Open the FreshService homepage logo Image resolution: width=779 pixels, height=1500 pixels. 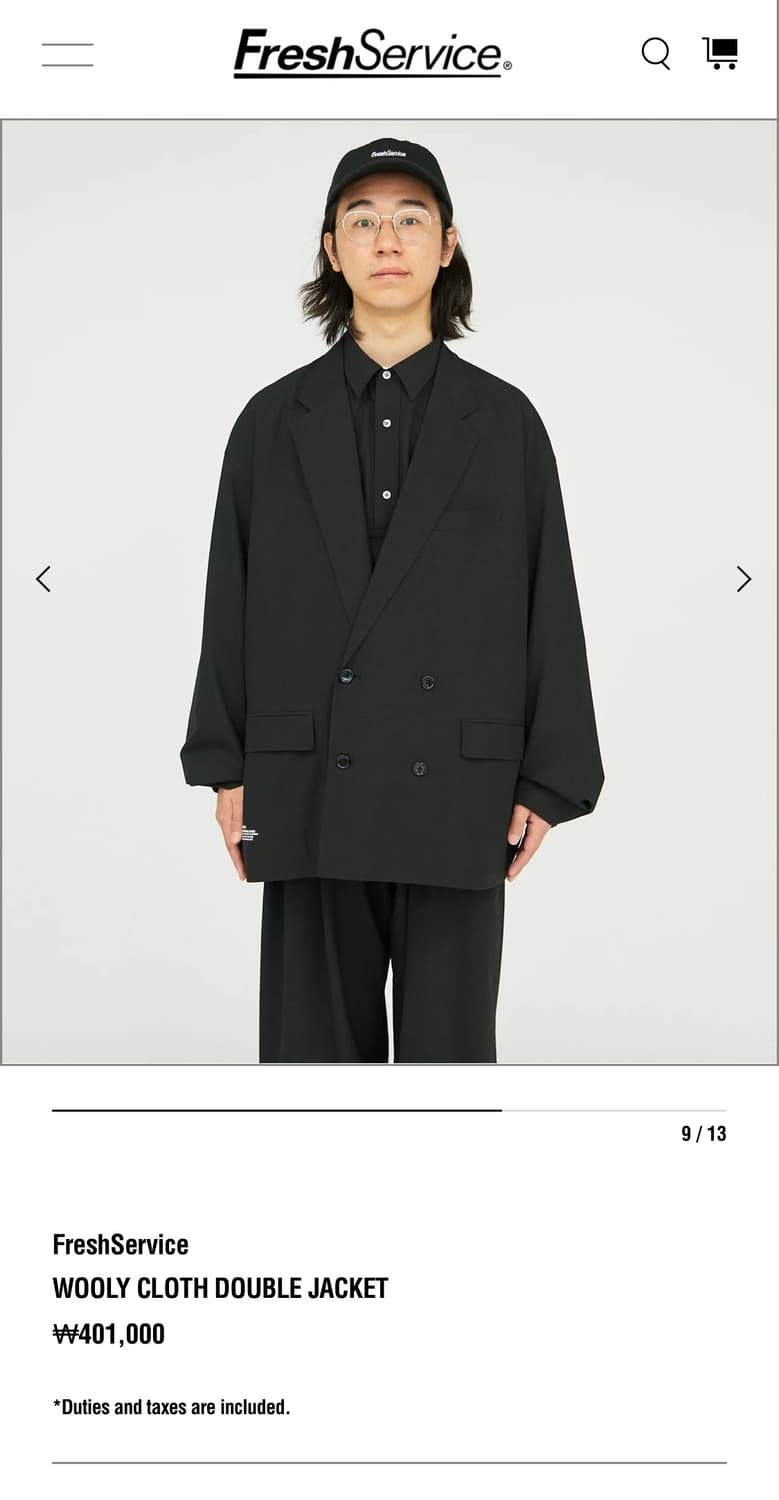pos(372,54)
